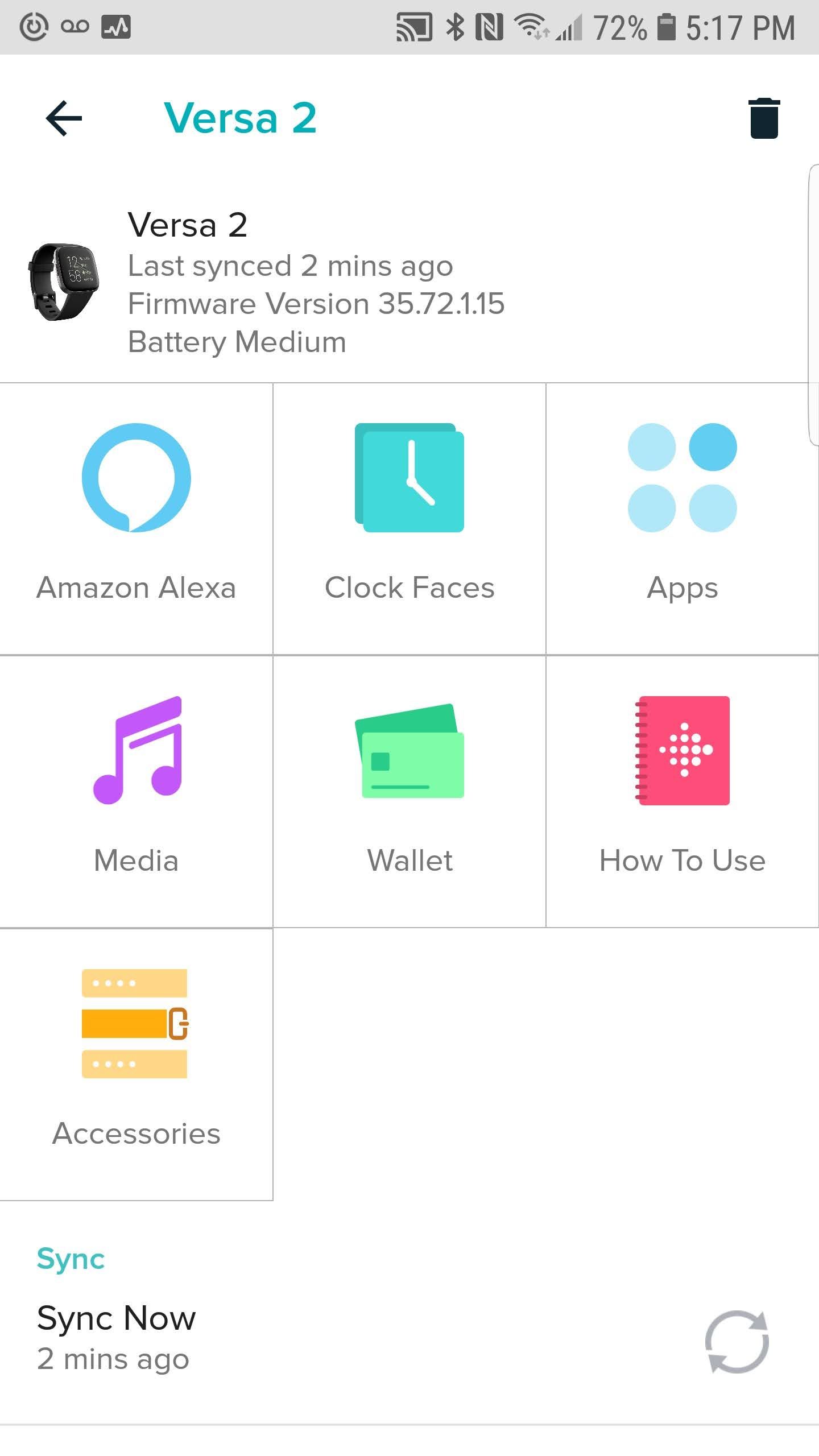This screenshot has height=1456, width=819.
Task: Shop Accessories for the watch
Action: [x=136, y=1064]
